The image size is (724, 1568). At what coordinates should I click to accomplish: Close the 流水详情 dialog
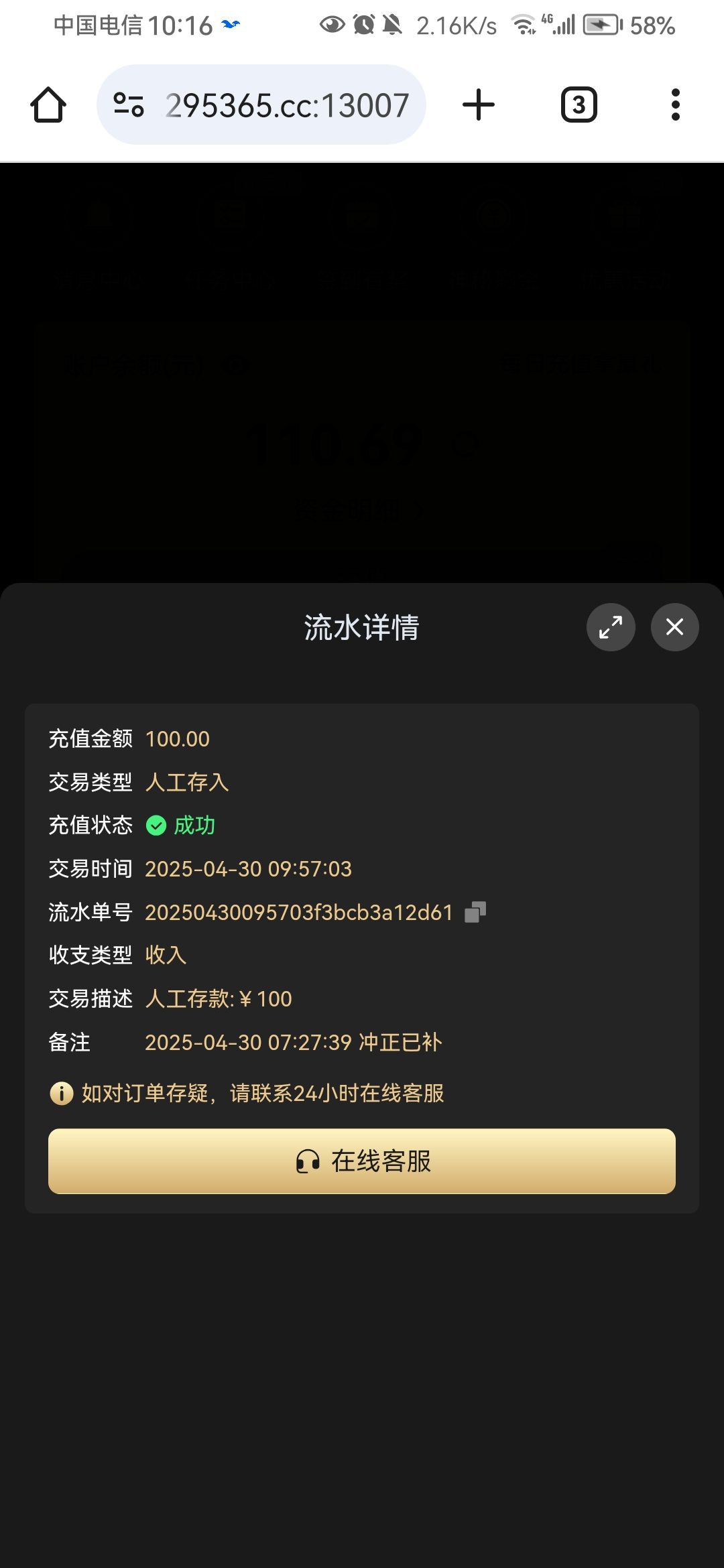[x=674, y=627]
